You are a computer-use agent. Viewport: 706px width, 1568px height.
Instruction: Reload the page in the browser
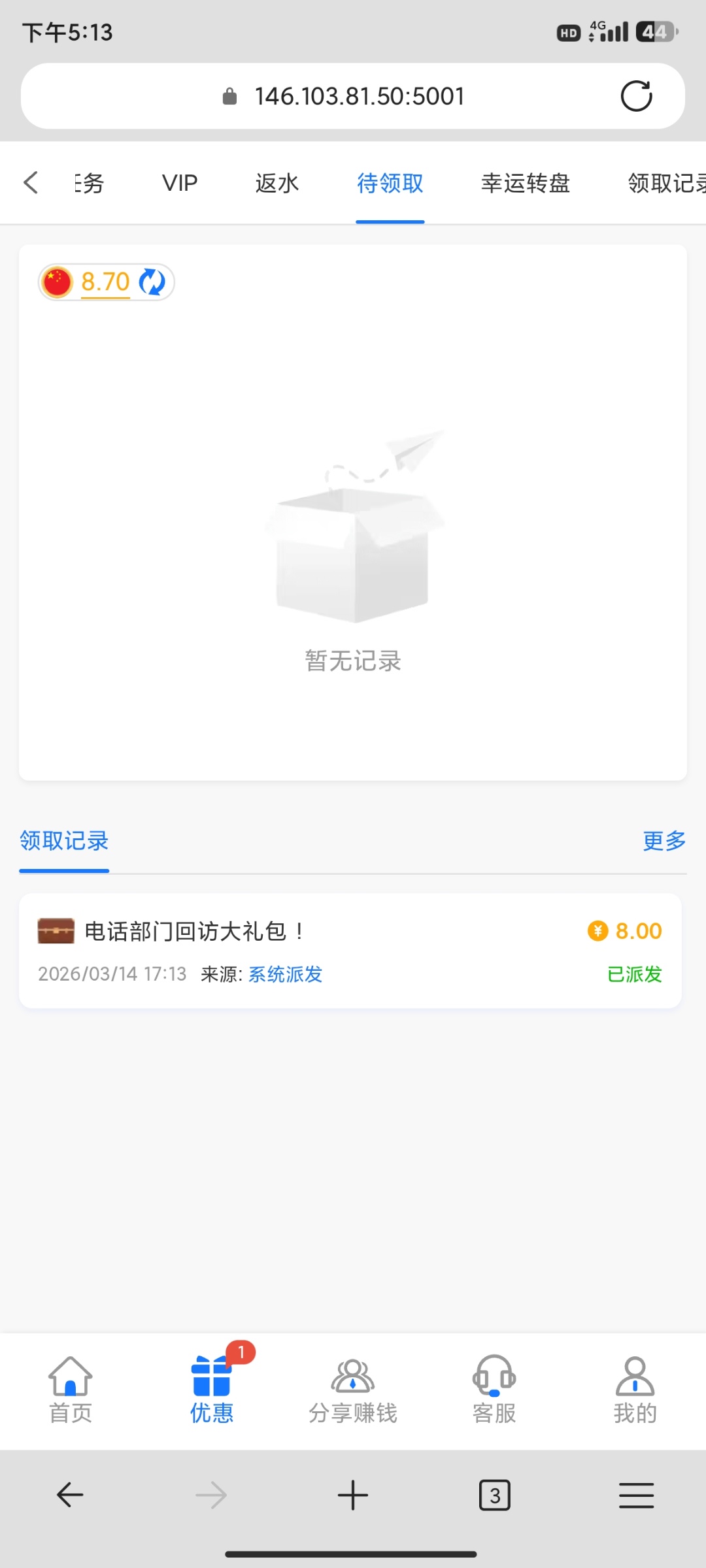636,97
